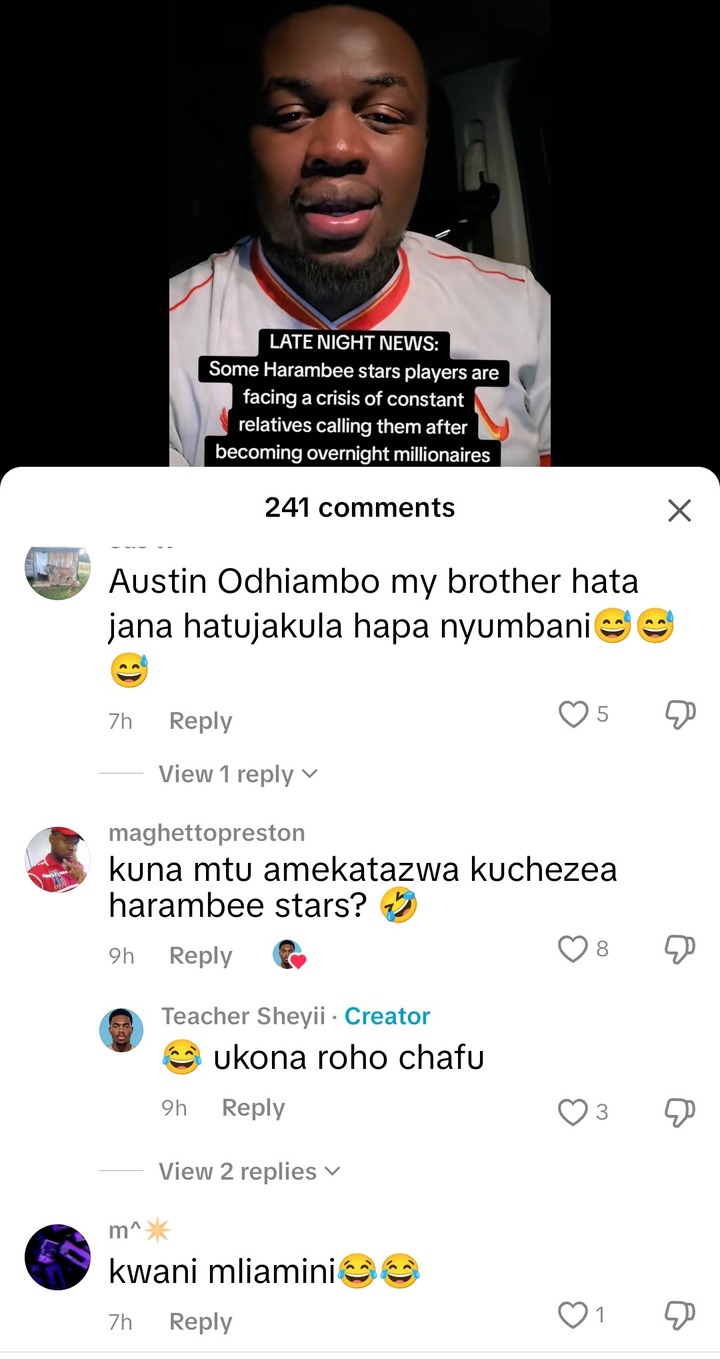Tap the video above the comments
Image resolution: width=720 pixels, height=1359 pixels.
[x=360, y=230]
